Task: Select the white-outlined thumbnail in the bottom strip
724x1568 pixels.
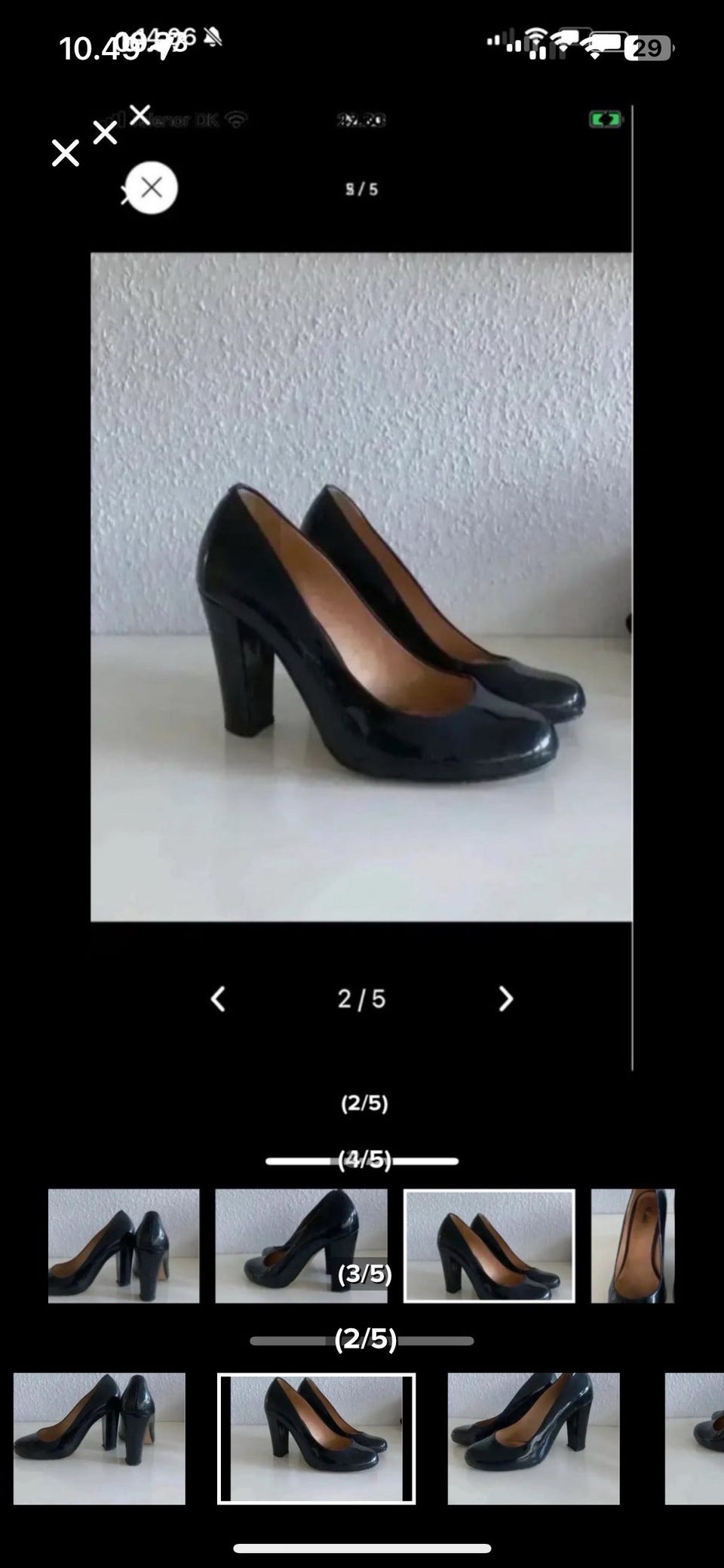Action: point(316,1438)
